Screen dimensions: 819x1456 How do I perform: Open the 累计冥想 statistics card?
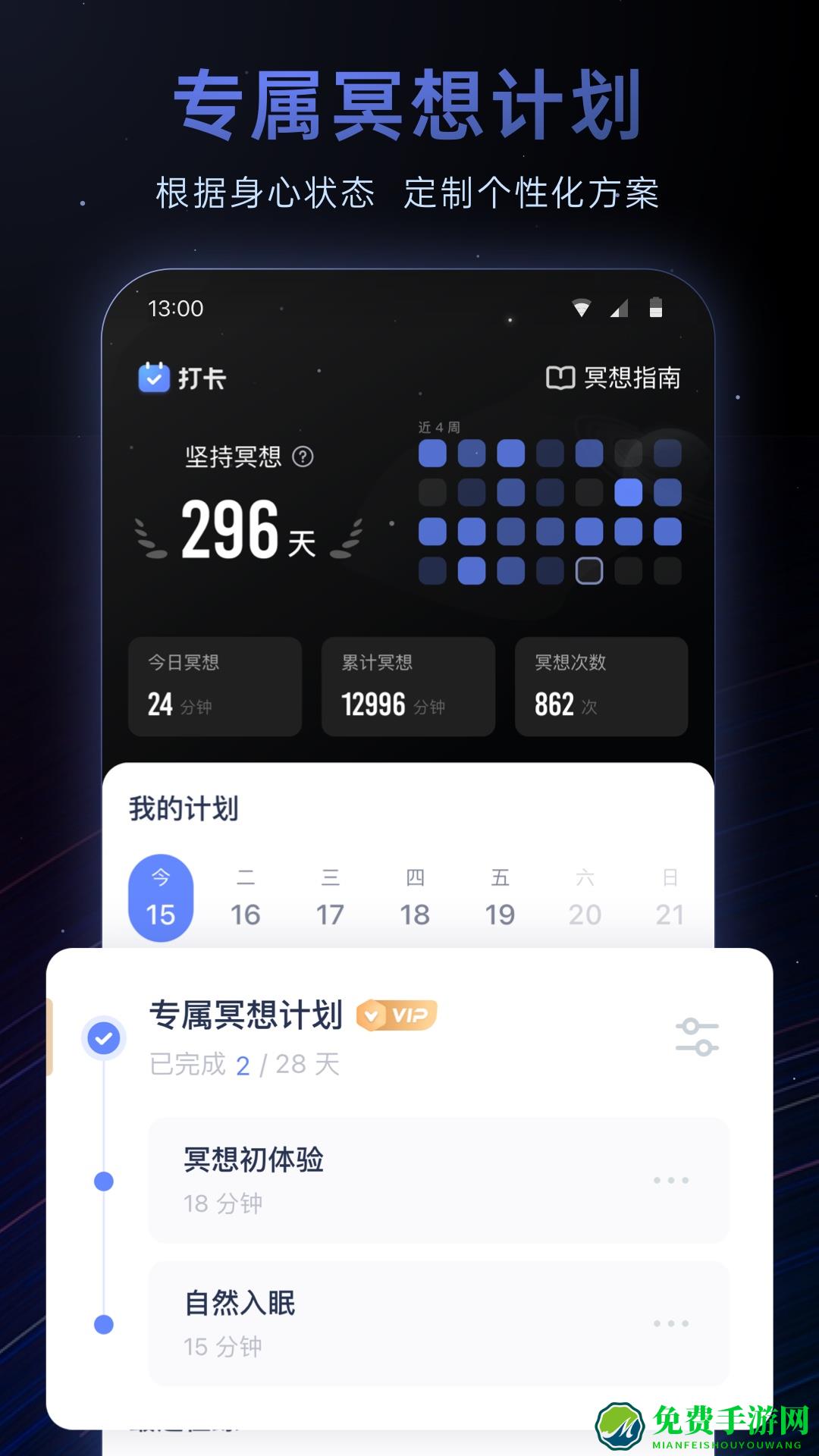click(x=407, y=686)
